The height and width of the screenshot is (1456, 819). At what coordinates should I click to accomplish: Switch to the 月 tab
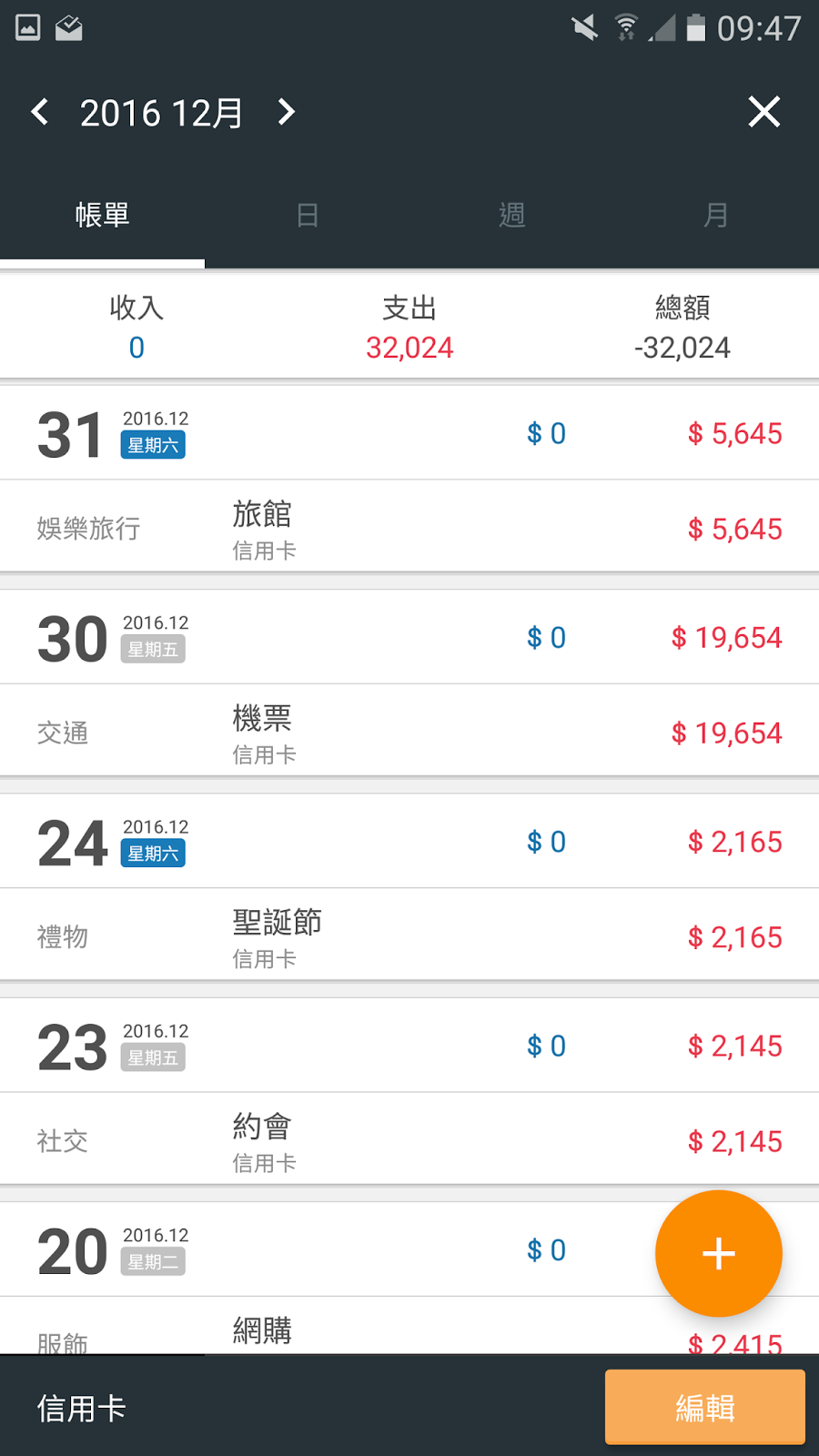coord(716,216)
